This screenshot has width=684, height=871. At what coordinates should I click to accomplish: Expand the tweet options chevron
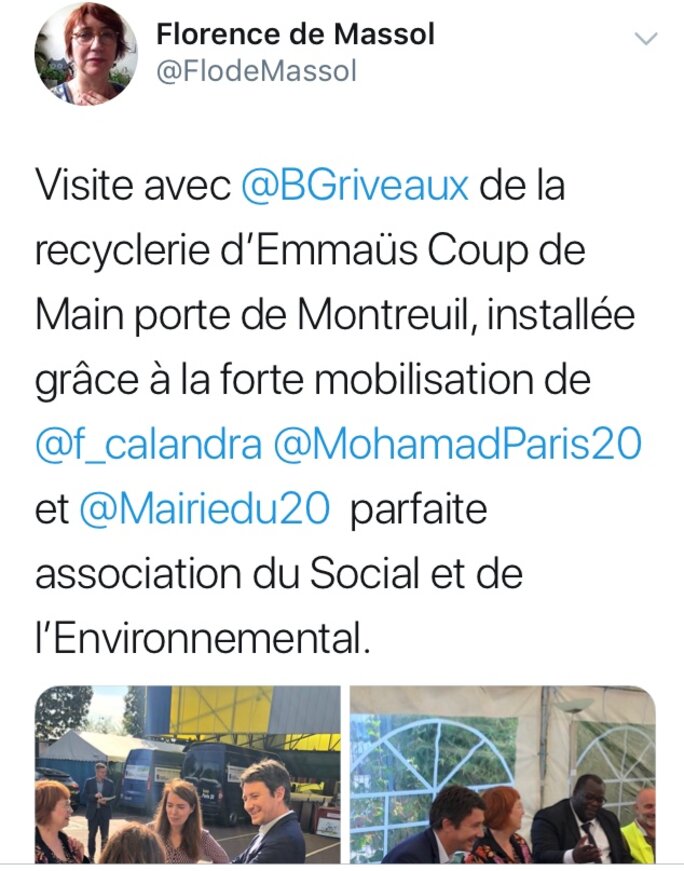coord(647,39)
